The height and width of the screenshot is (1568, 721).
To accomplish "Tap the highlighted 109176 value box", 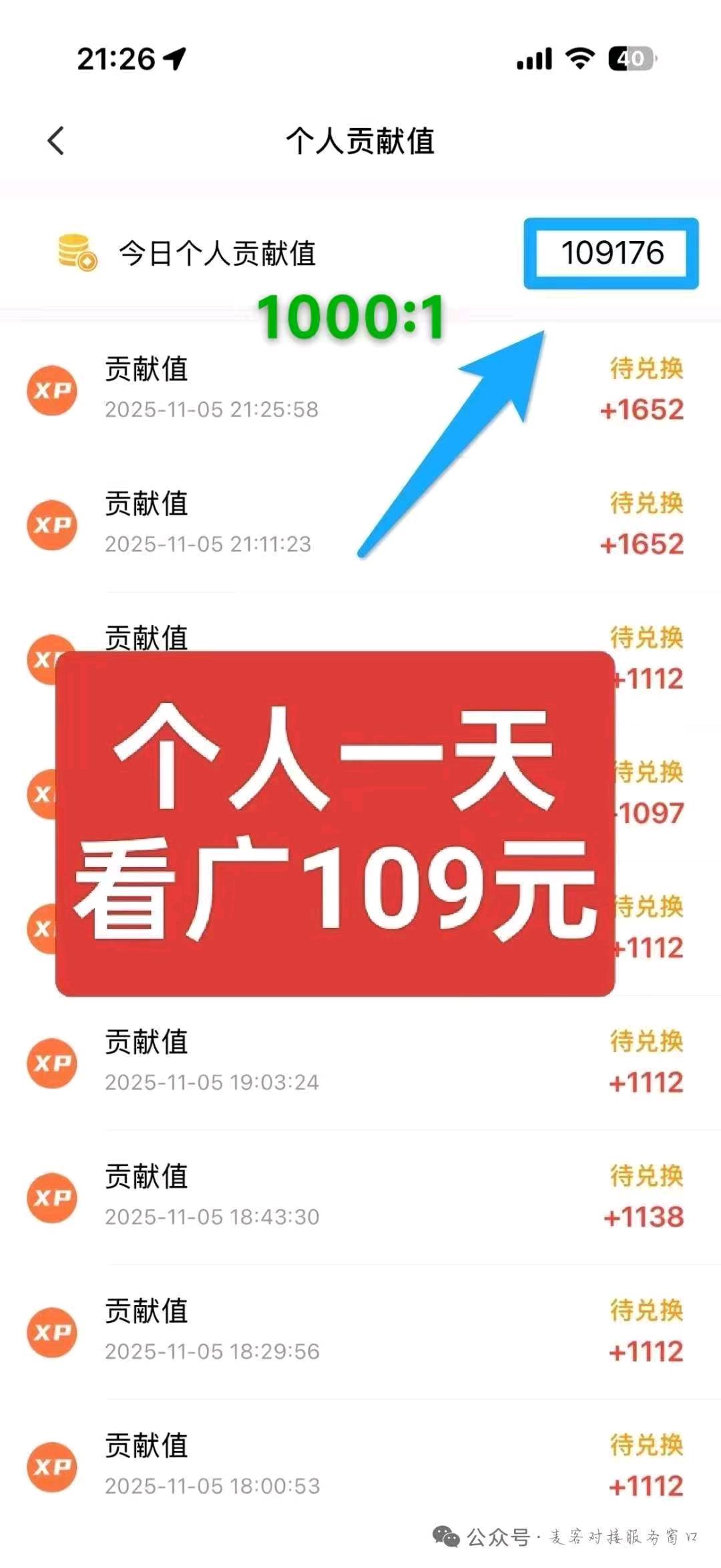I will coord(610,252).
